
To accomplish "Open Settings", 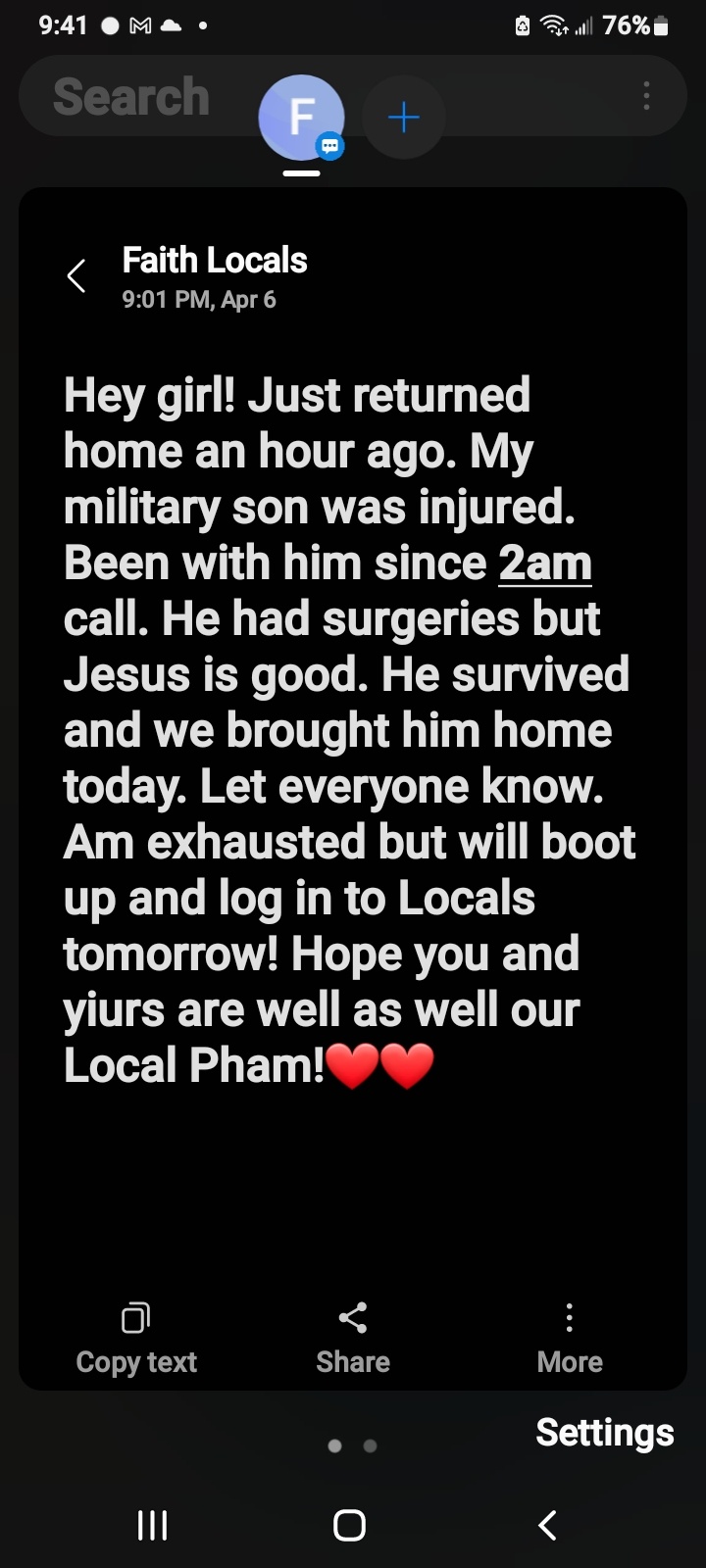I will tap(604, 1433).
